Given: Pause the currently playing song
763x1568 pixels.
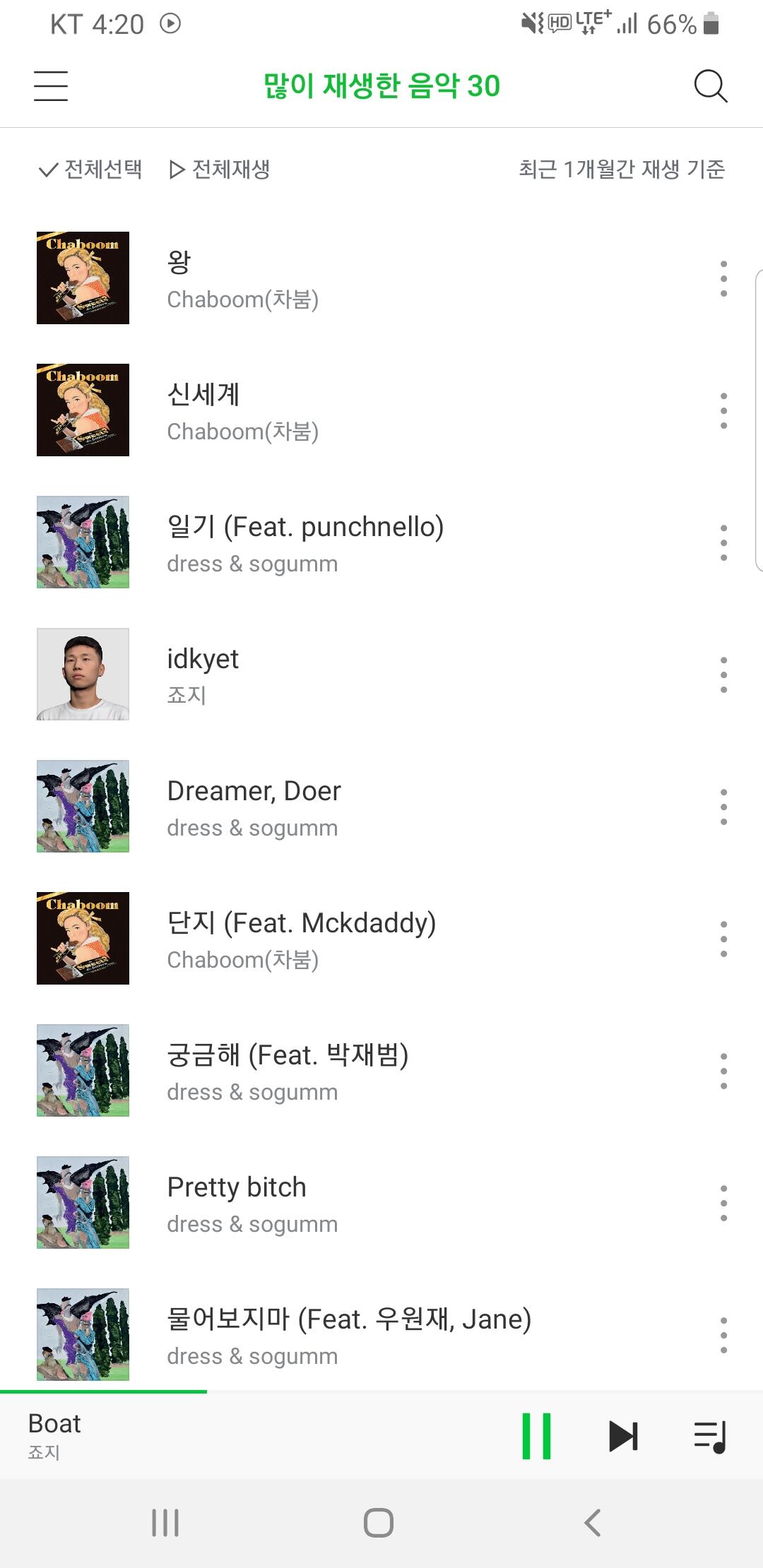Looking at the screenshot, I should coord(536,1436).
